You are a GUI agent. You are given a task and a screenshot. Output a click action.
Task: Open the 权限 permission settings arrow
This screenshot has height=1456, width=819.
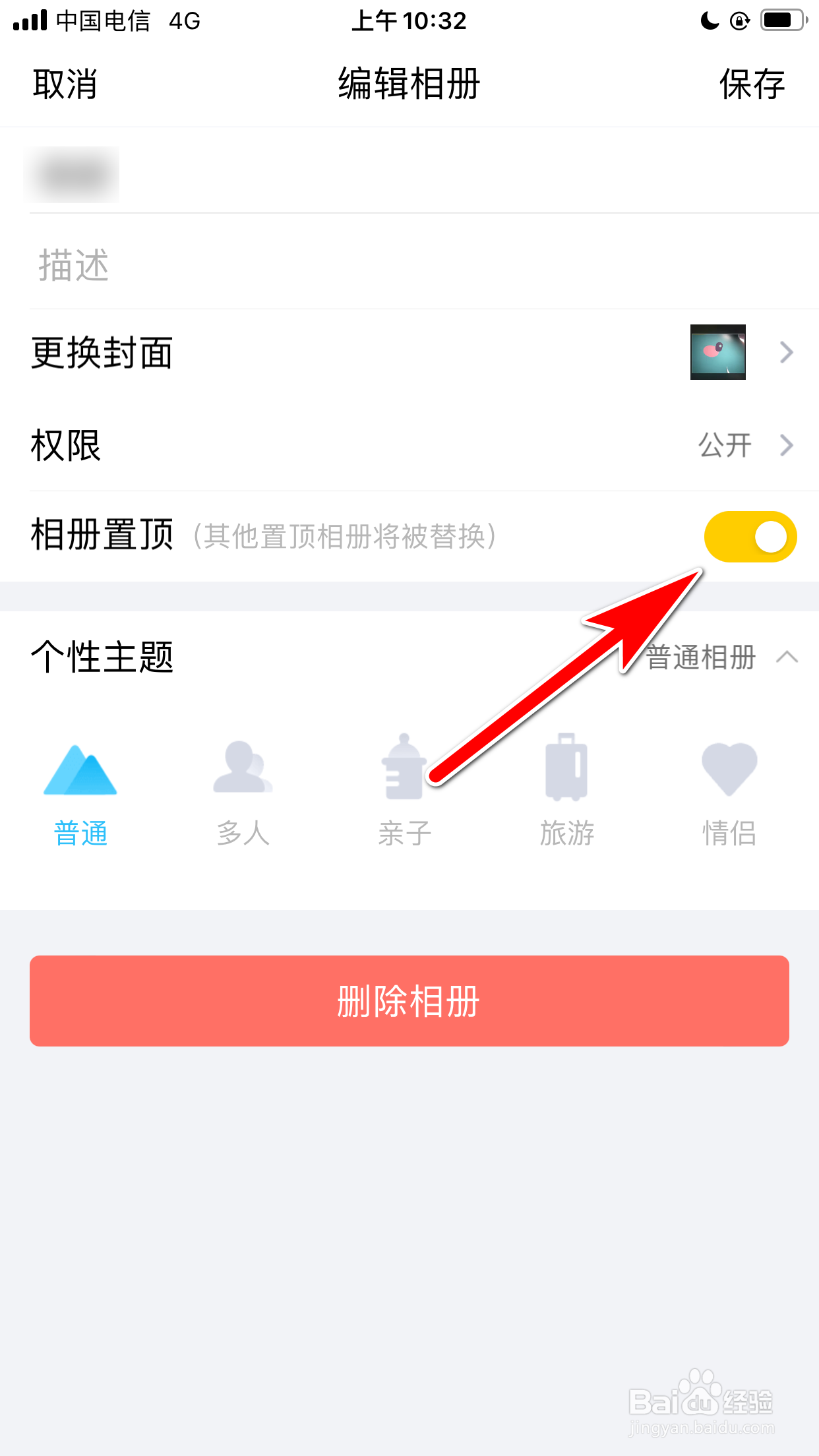[786, 446]
